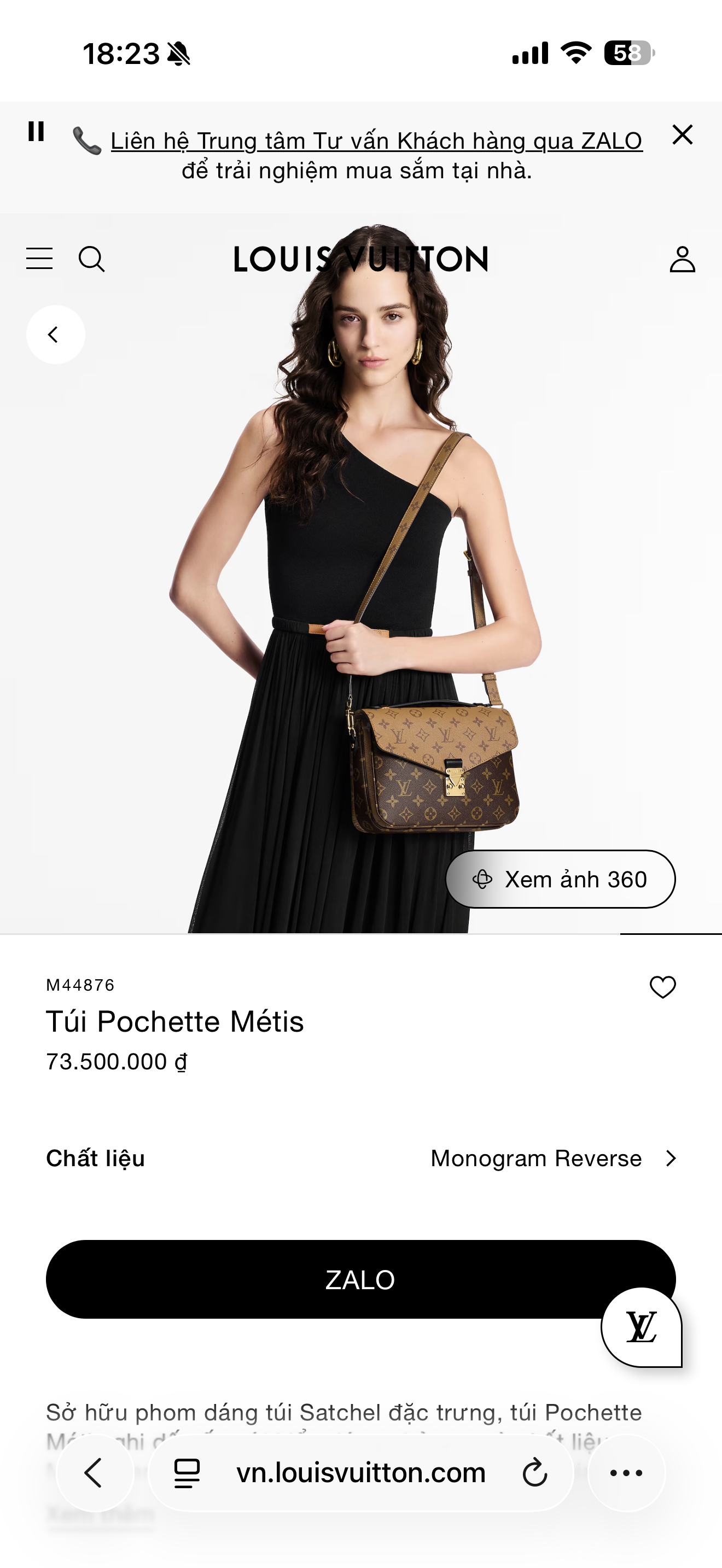Click the 360-degree view camera icon
The width and height of the screenshot is (722, 1568).
coord(483,879)
